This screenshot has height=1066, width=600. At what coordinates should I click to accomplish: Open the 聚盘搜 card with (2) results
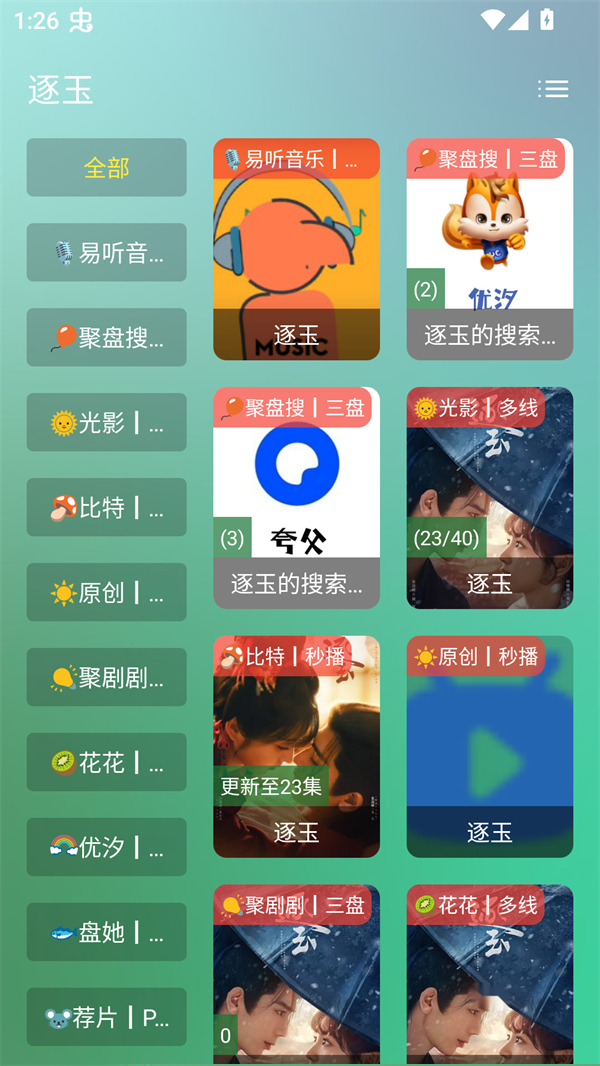pyautogui.click(x=489, y=249)
